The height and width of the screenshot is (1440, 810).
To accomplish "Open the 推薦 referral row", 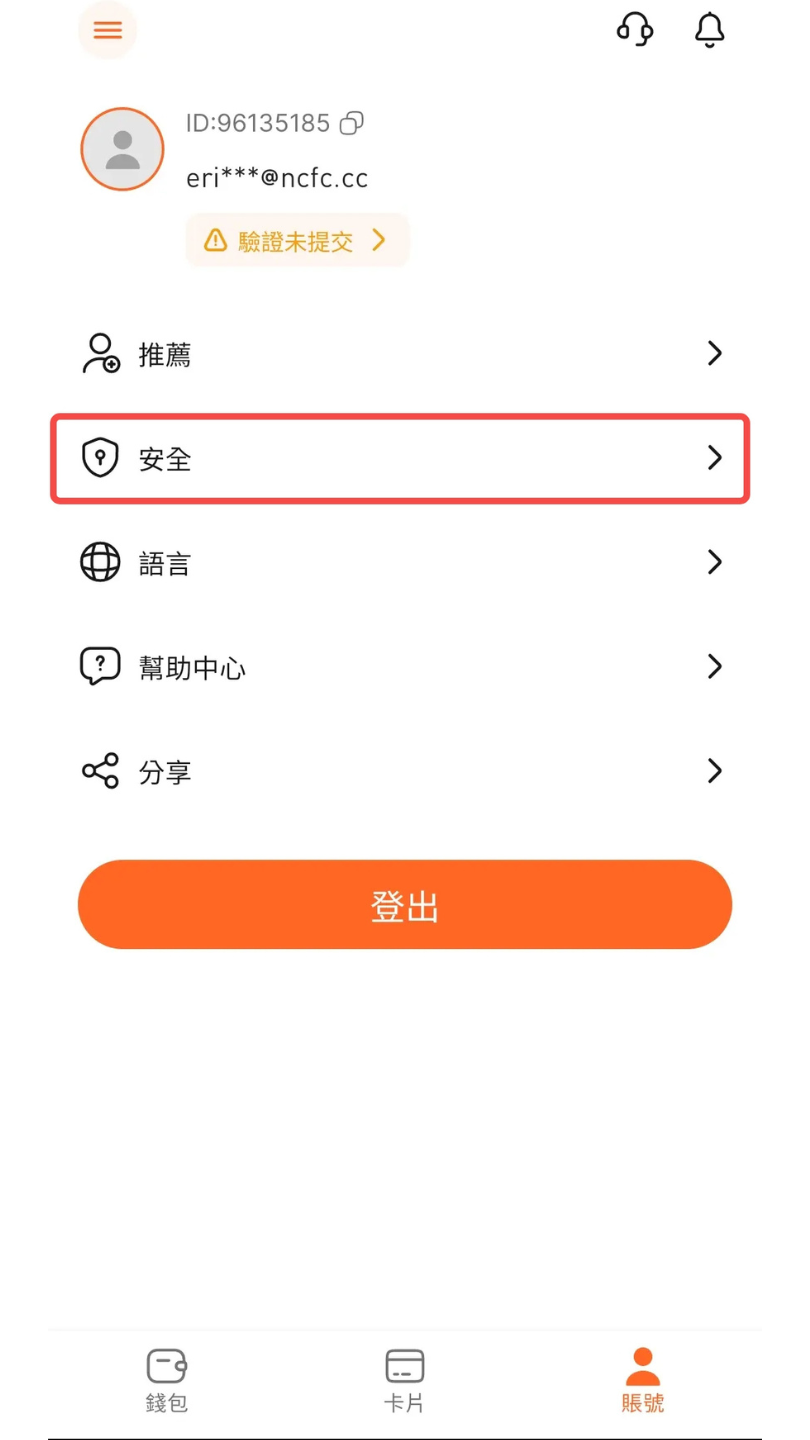I will click(x=400, y=354).
